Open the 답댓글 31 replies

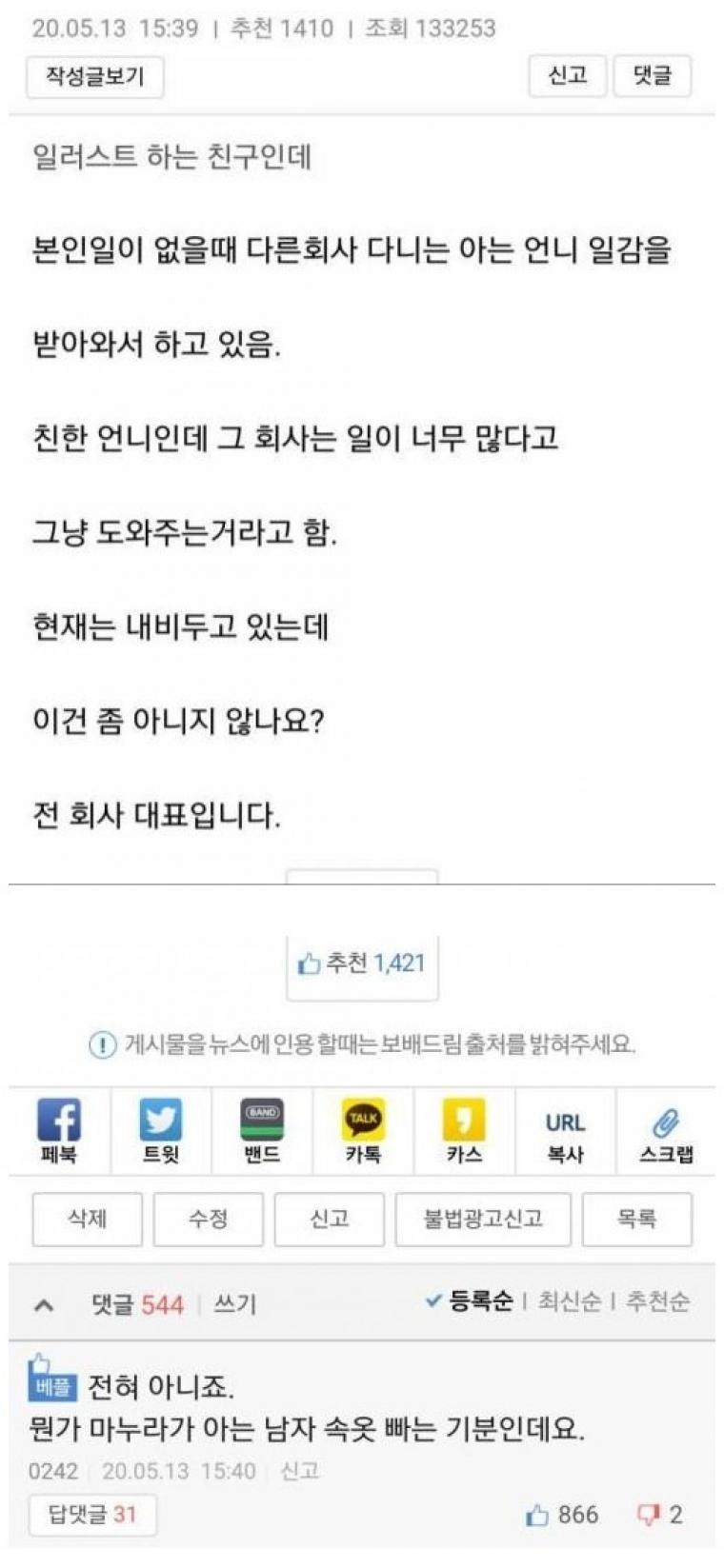point(92,1515)
